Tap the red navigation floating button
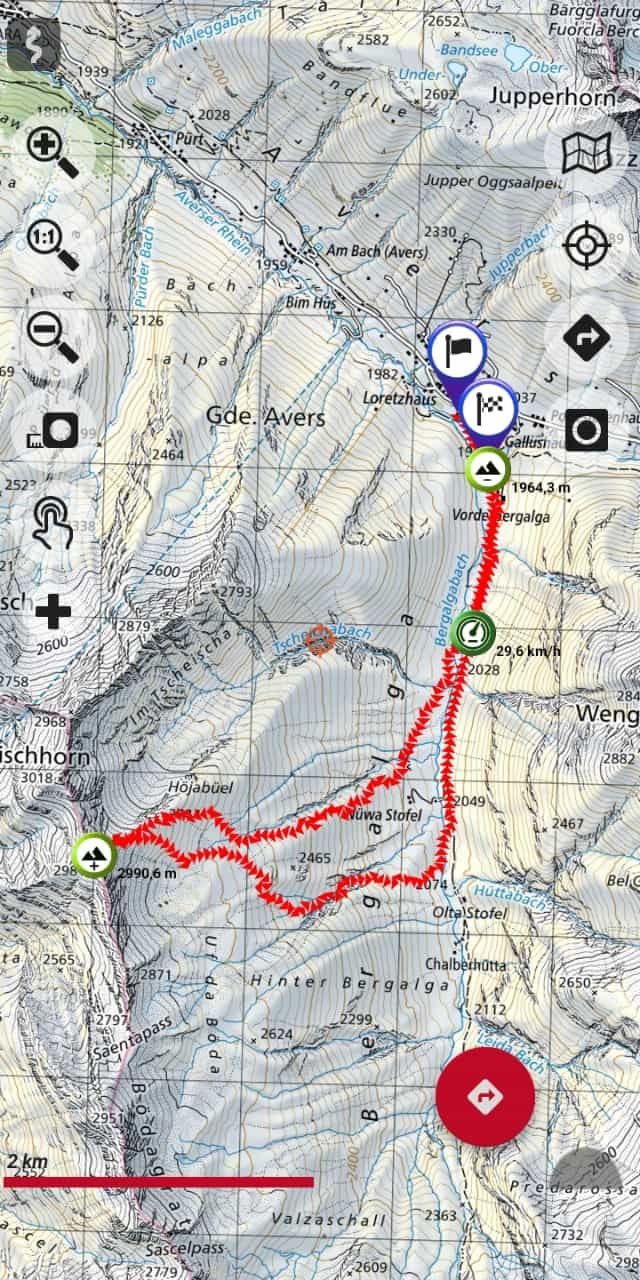Viewport: 640px width, 1280px height. [486, 1095]
